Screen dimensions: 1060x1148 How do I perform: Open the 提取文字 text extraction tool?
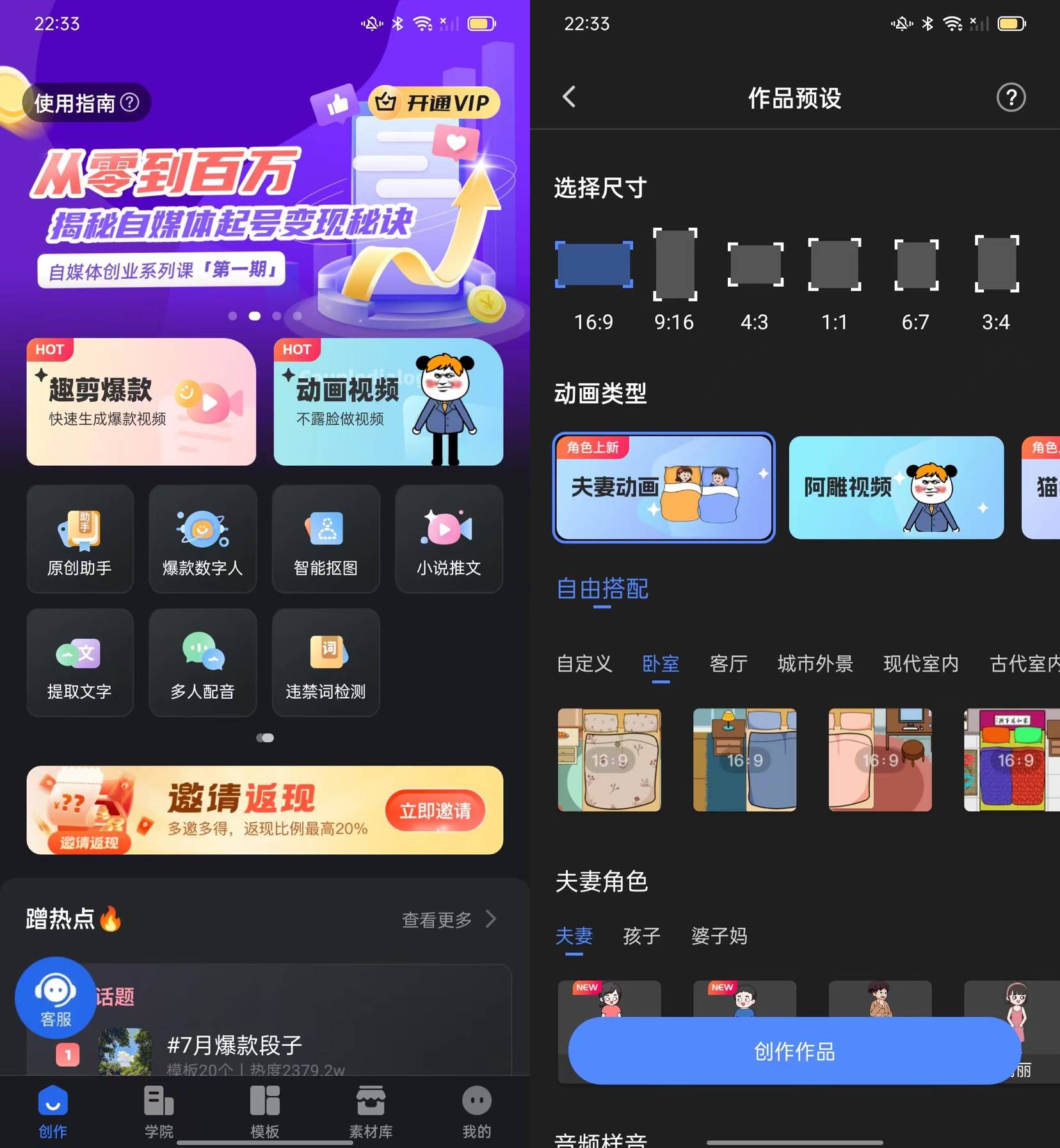coord(79,664)
